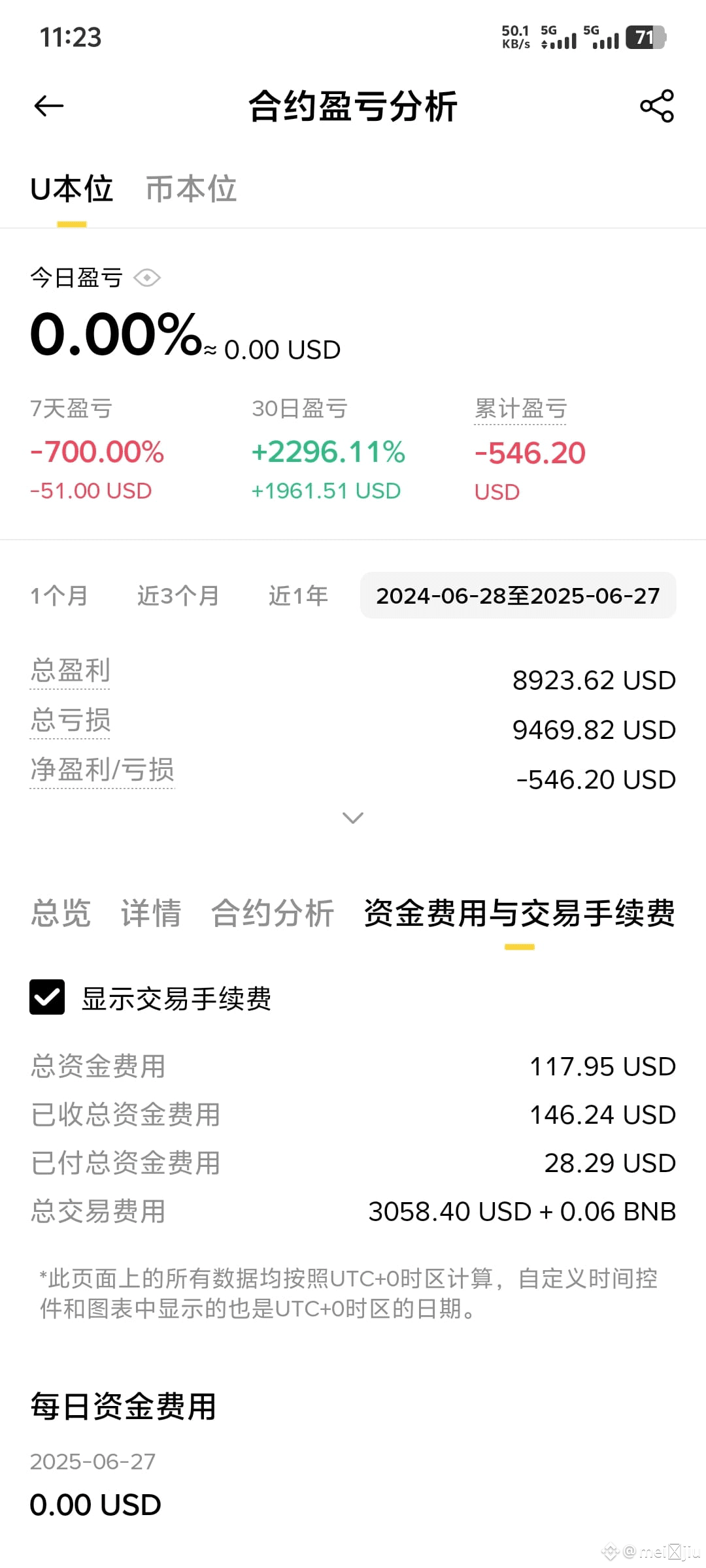706x1568 pixels.
Task: Tap the back arrow to return
Action: [48, 105]
